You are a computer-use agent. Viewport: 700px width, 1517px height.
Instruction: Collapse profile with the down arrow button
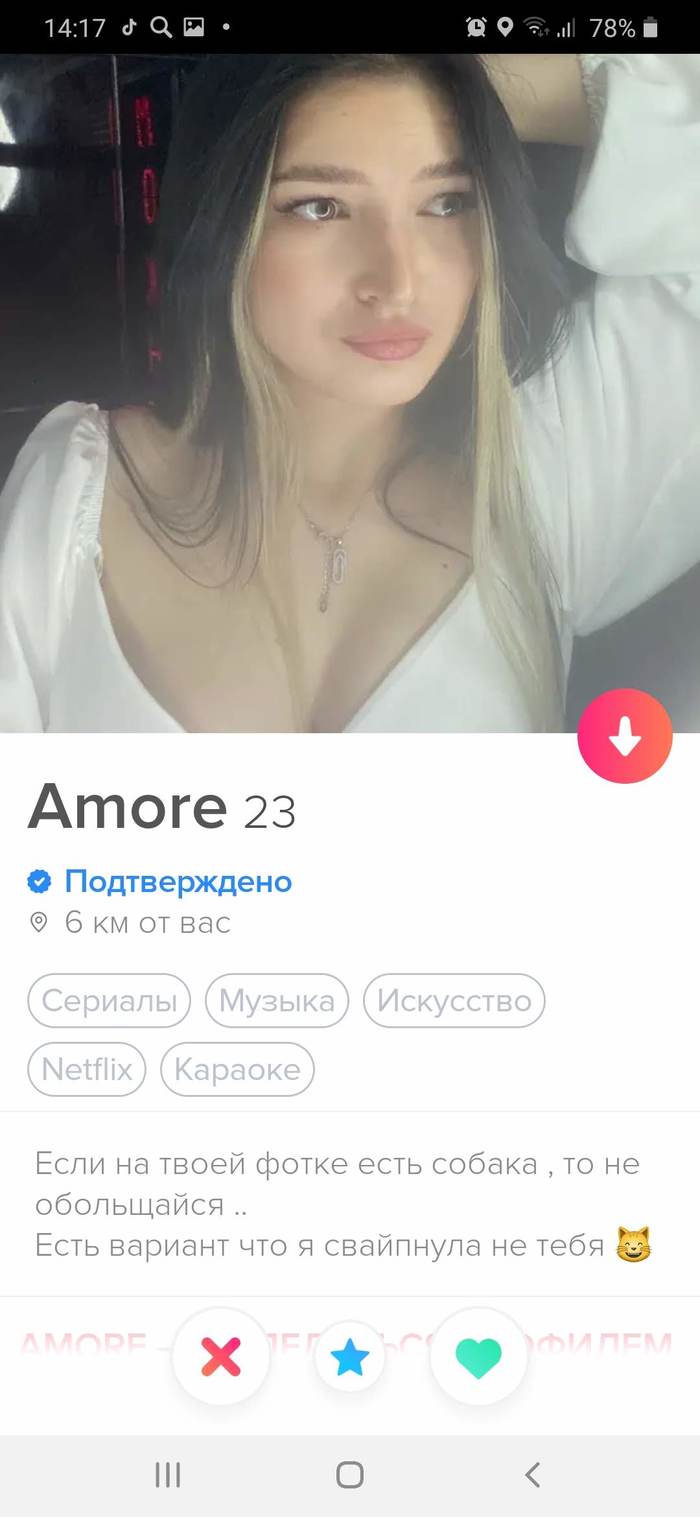click(x=625, y=736)
